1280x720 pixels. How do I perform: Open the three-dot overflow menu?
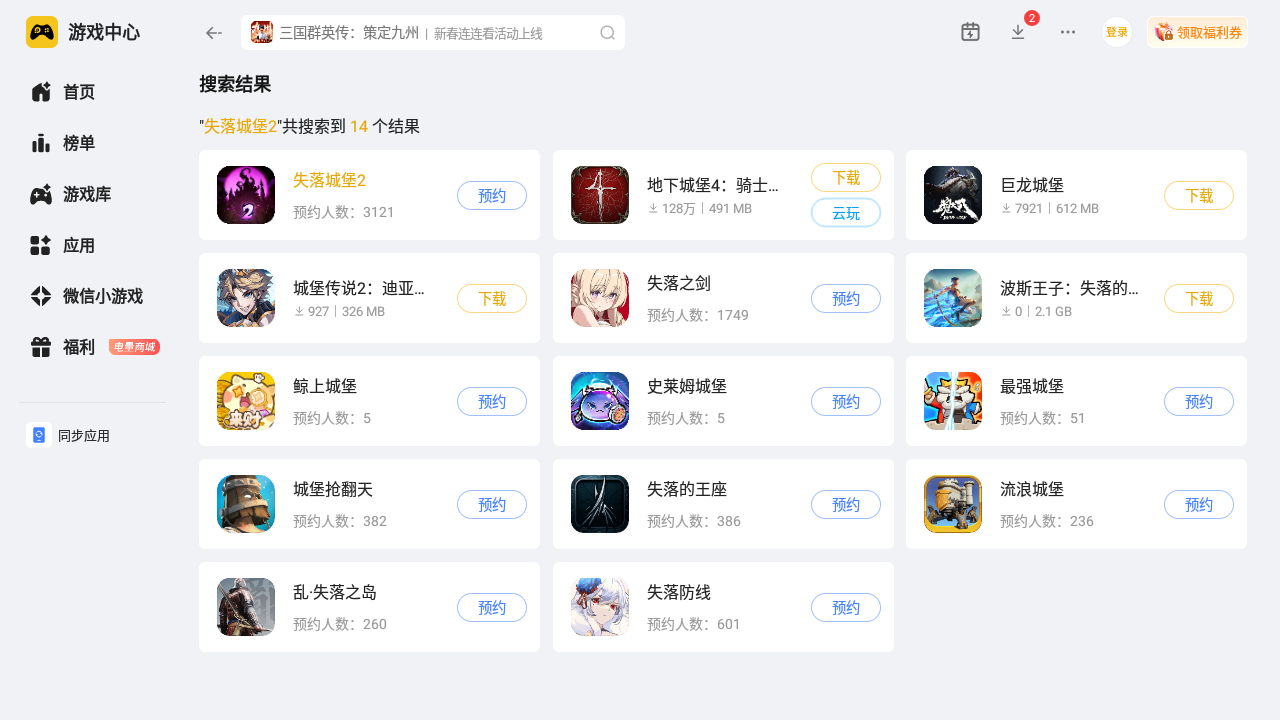[x=1068, y=32]
